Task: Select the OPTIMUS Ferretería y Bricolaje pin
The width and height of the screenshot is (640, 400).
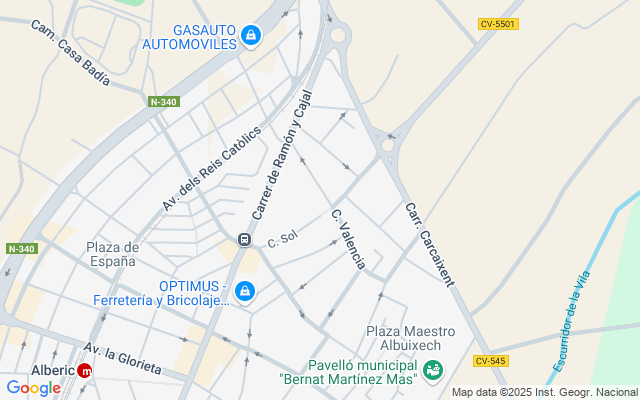Action: coord(245,292)
